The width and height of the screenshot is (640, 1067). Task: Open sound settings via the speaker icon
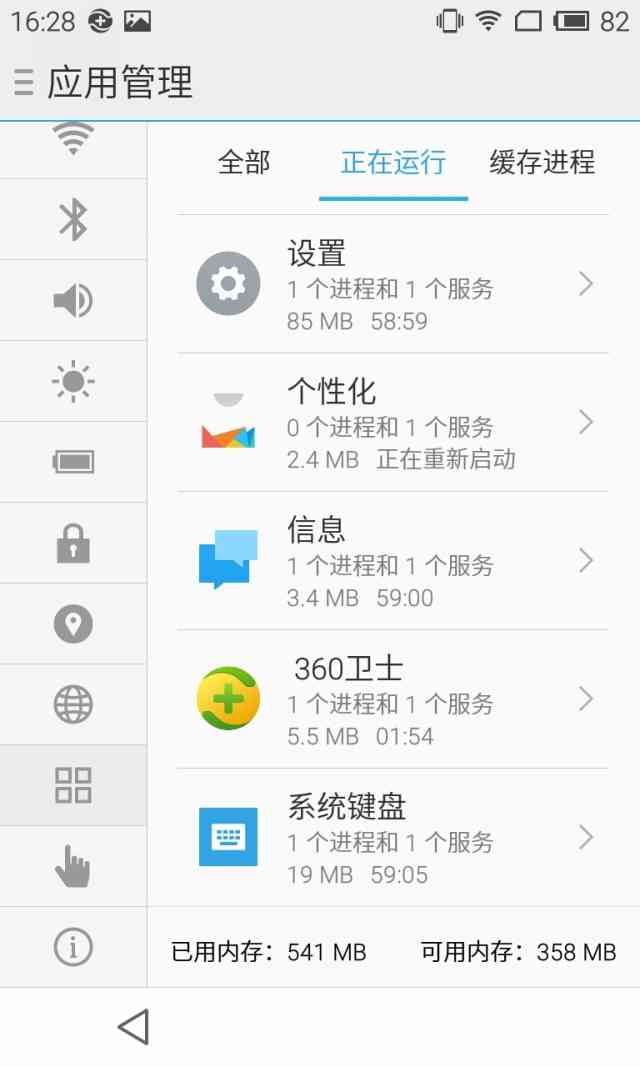[x=73, y=301]
